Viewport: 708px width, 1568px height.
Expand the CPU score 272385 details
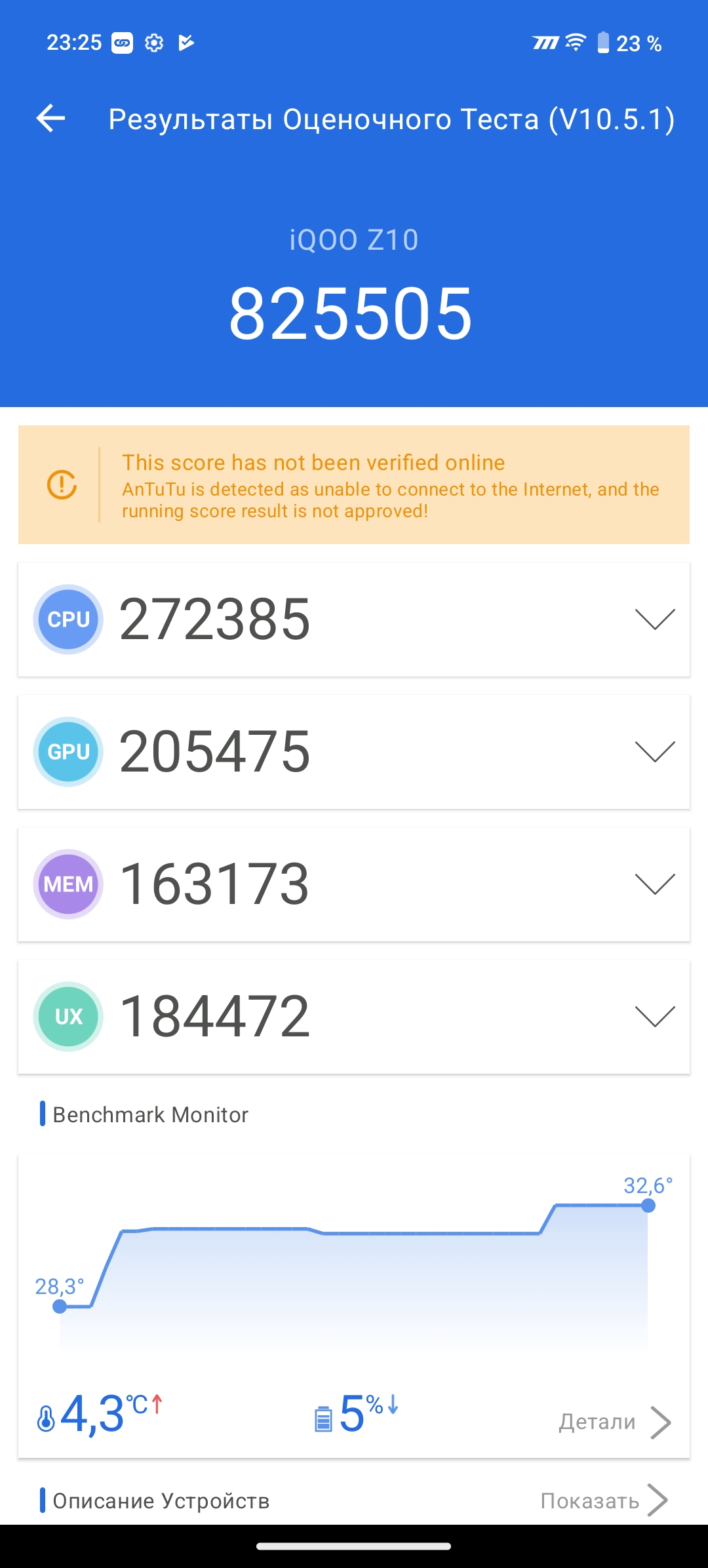point(654,619)
